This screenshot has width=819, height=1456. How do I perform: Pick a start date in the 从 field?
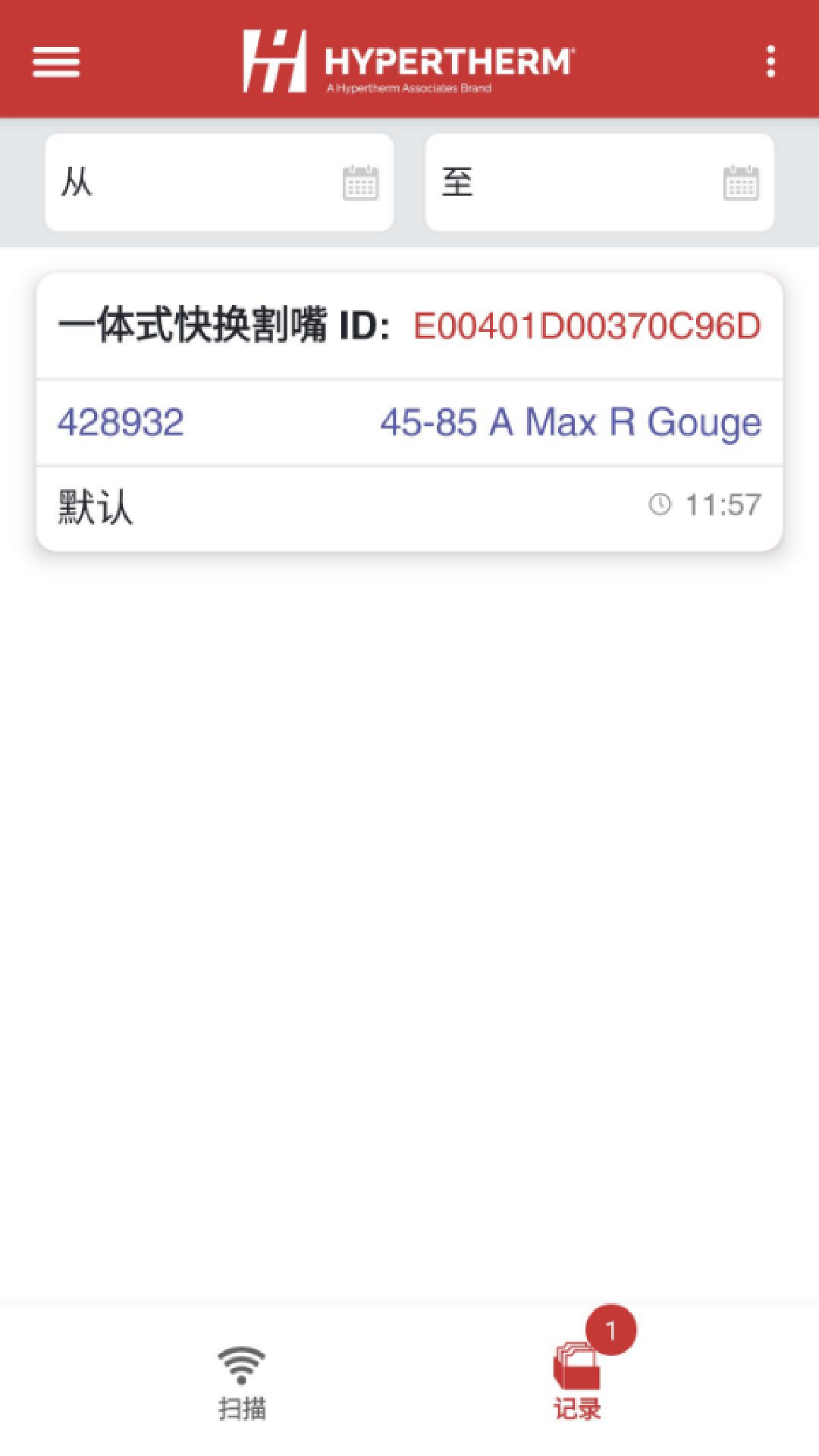[x=219, y=183]
